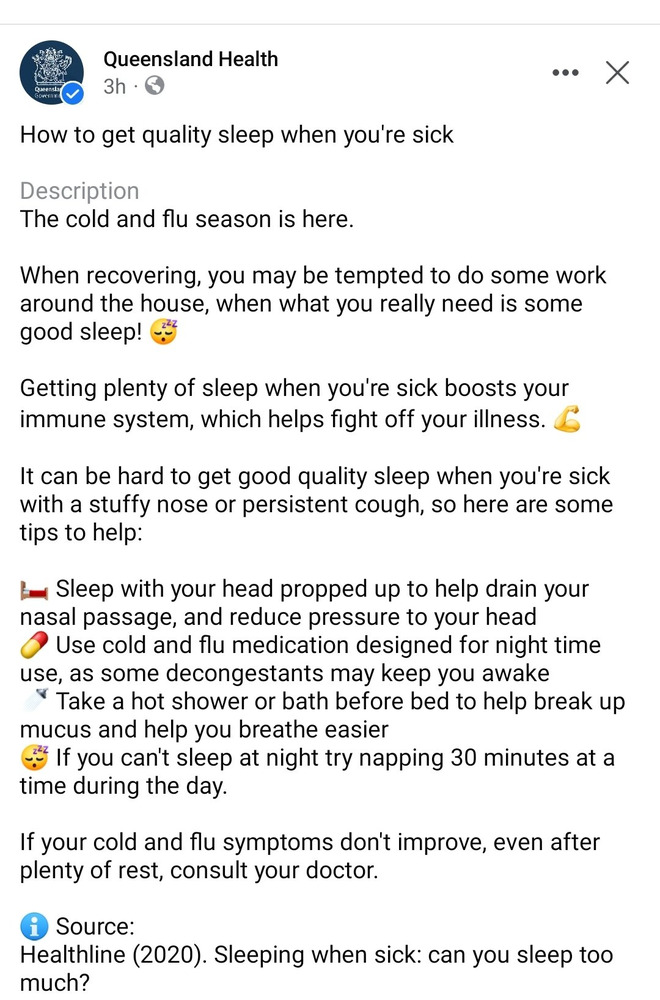Close the post description view

[618, 72]
